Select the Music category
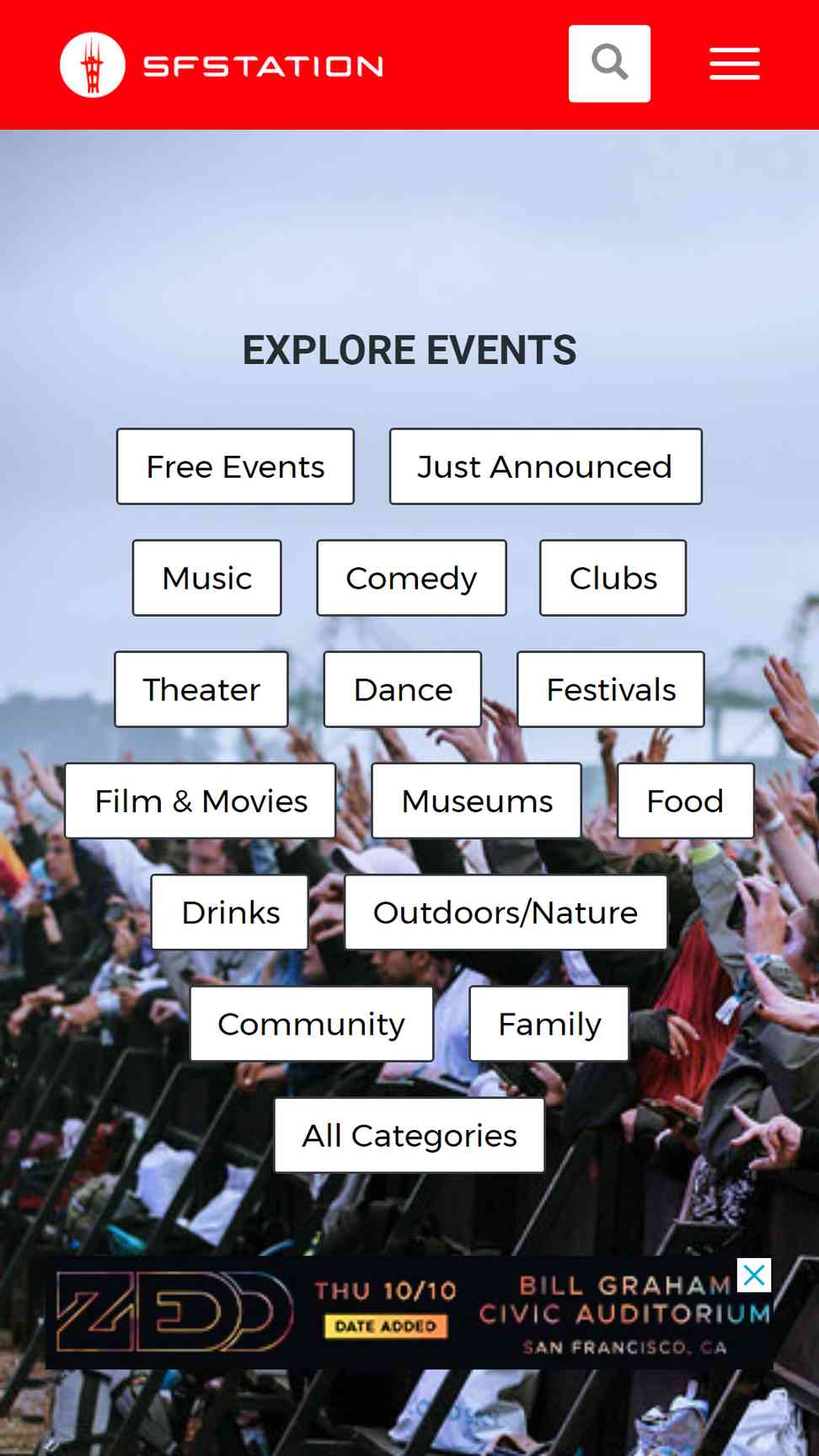This screenshot has height=1456, width=819. click(206, 578)
